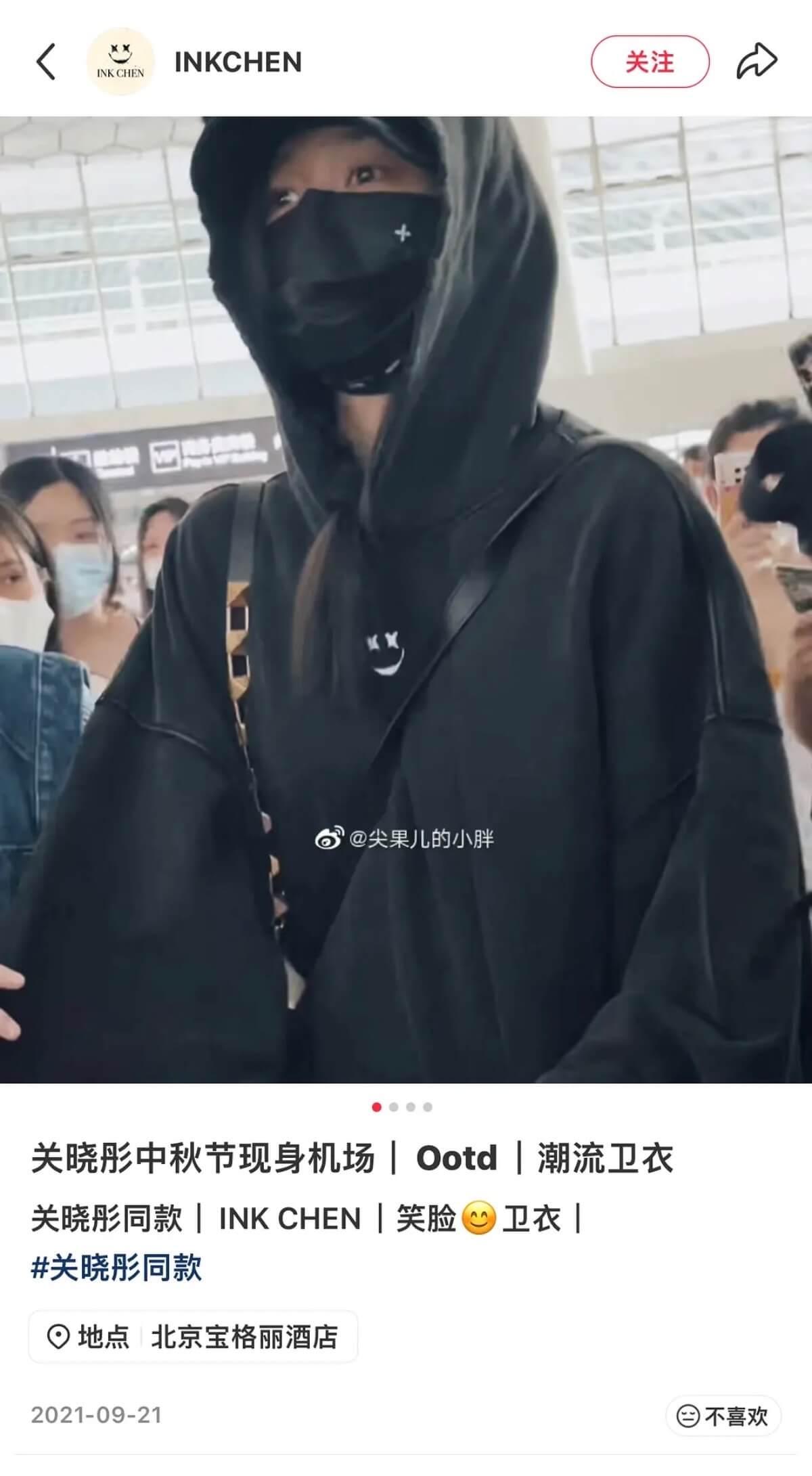Open the #关晓彤同款 hashtag
Screen dimensions: 812x1476
coord(116,1267)
